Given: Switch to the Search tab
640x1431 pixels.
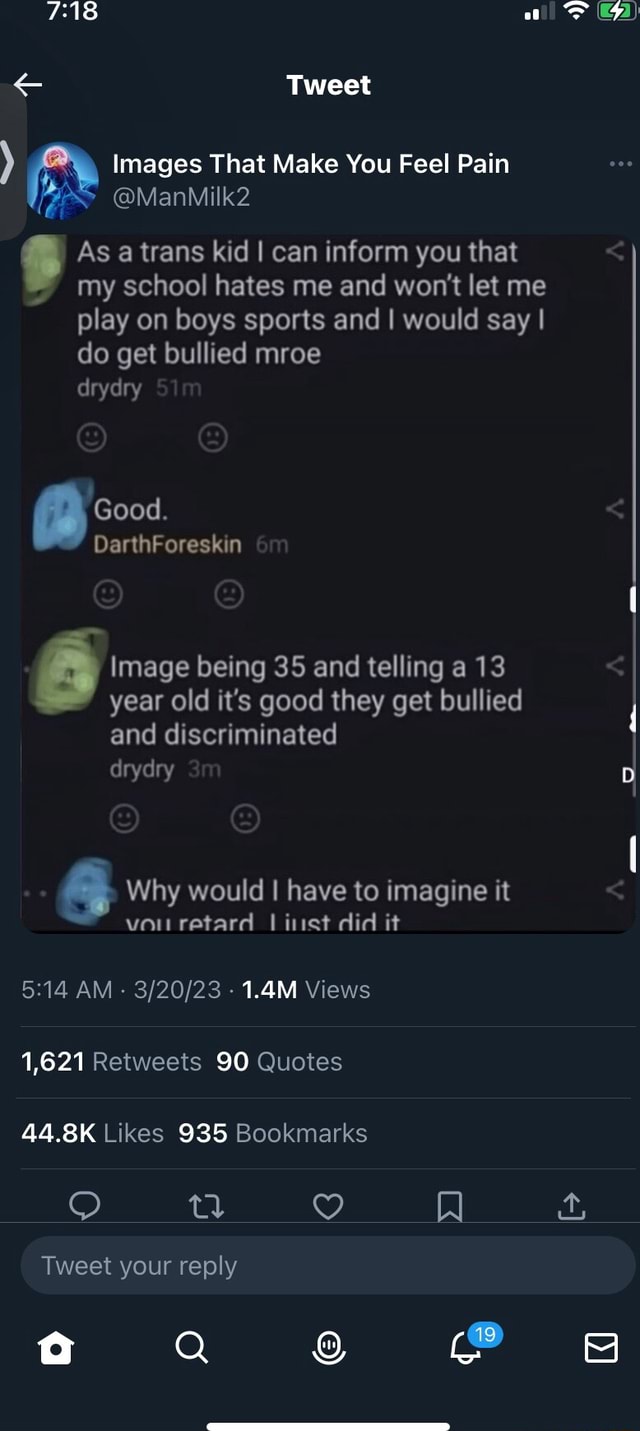Looking at the screenshot, I should [191, 1350].
